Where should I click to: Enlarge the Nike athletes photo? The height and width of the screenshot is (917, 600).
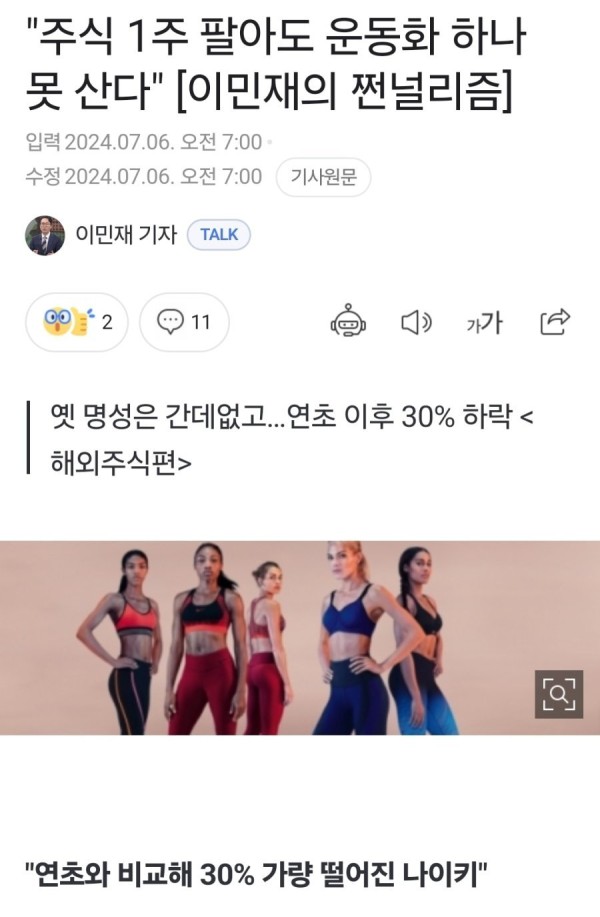tap(559, 694)
